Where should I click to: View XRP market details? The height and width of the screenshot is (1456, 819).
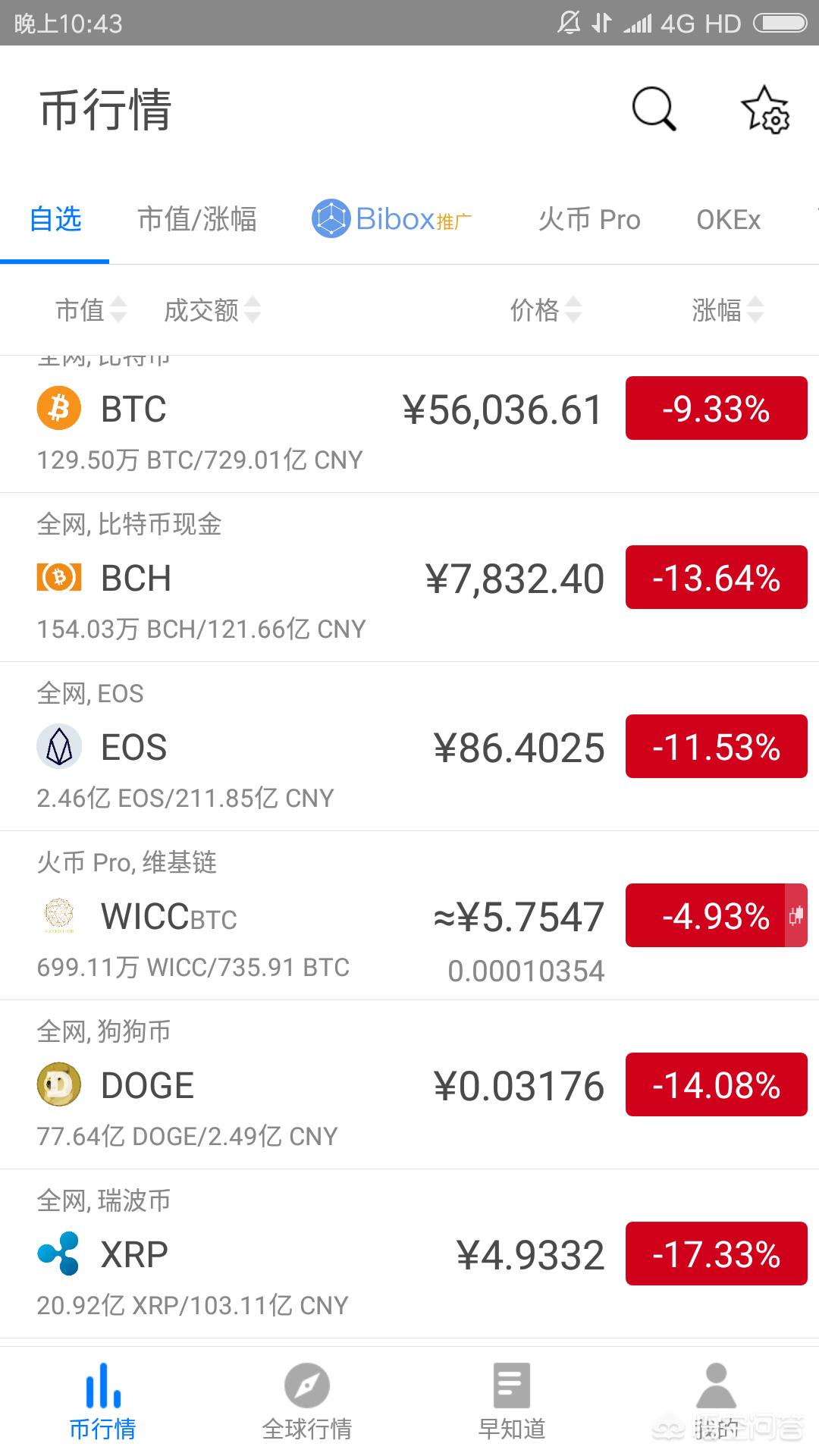pos(409,1254)
